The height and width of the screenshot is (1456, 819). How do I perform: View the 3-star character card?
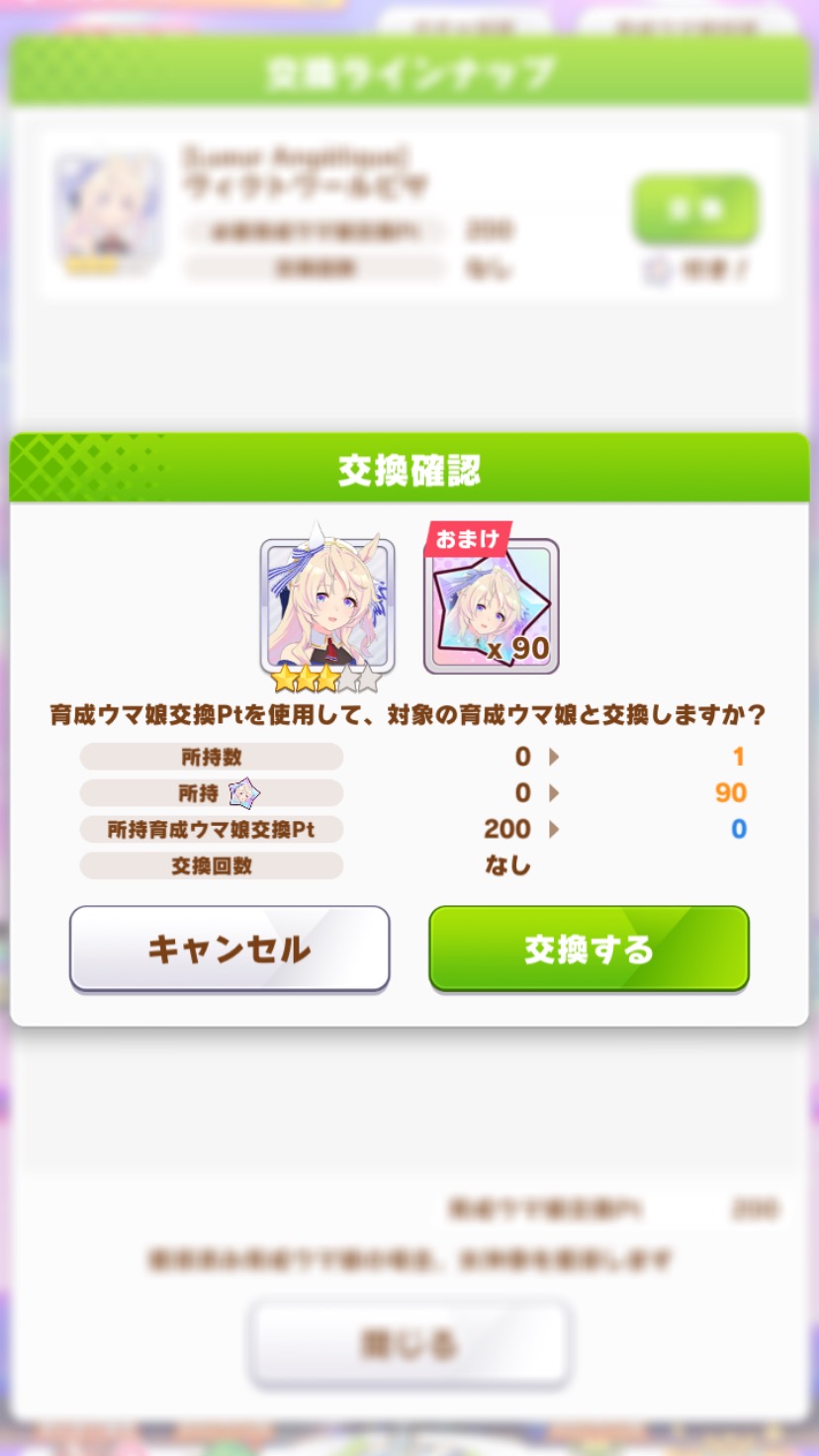click(x=326, y=605)
